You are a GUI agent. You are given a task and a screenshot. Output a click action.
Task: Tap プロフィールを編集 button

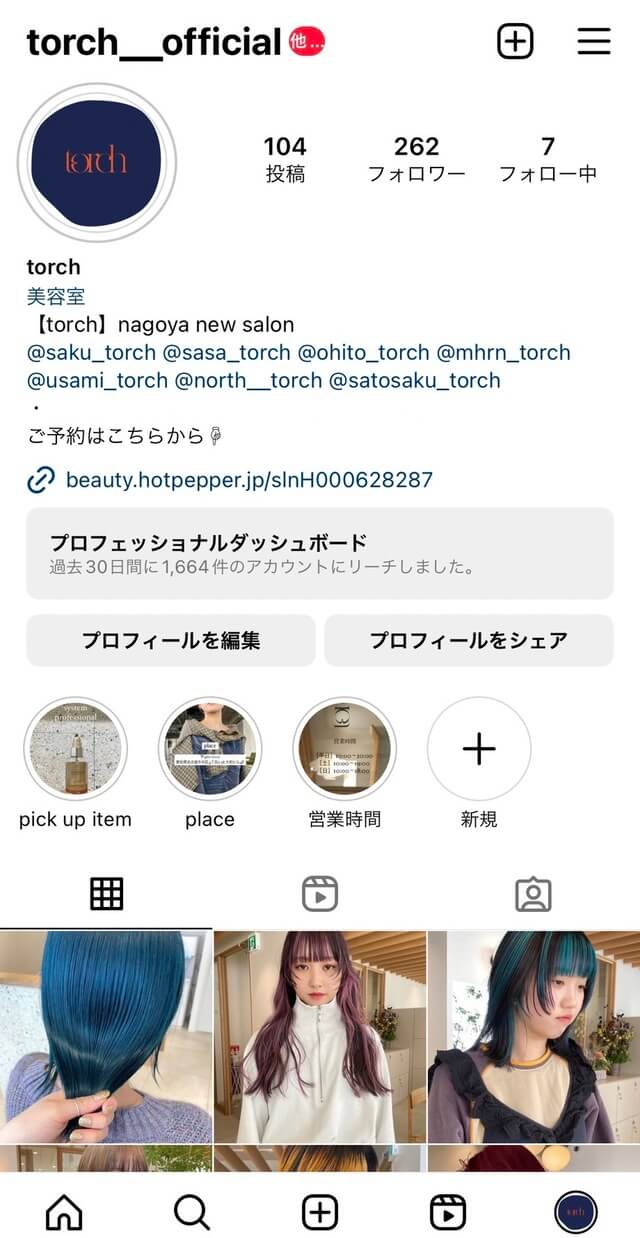click(171, 640)
